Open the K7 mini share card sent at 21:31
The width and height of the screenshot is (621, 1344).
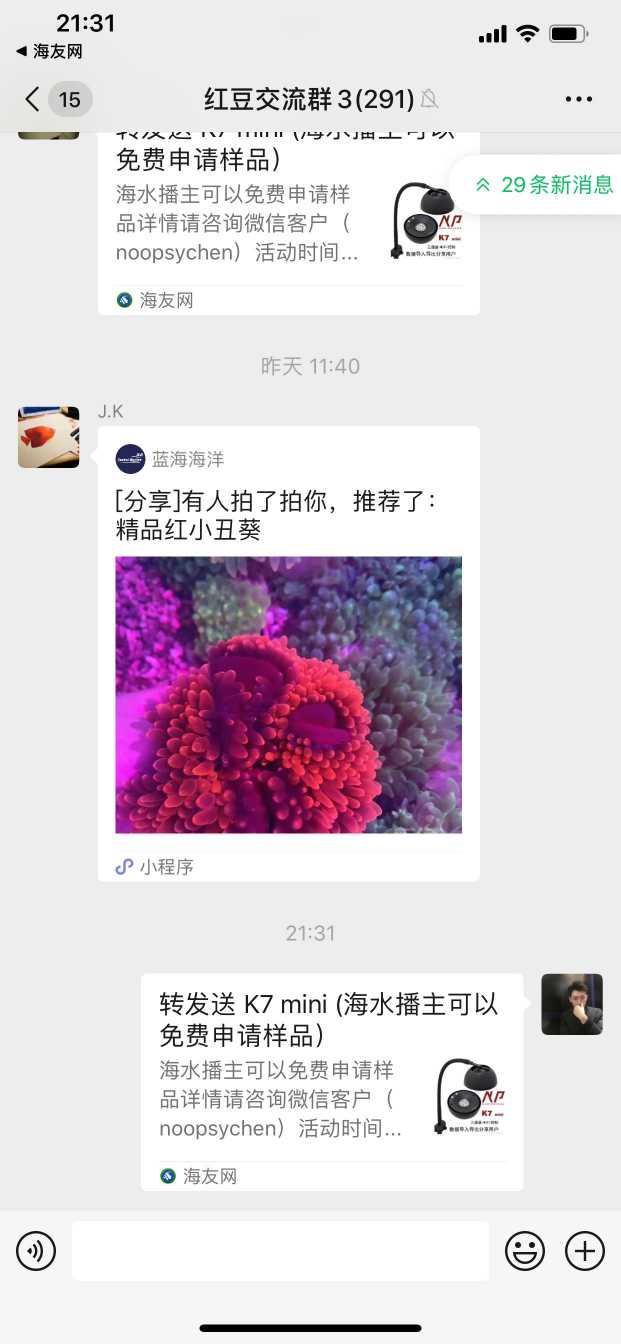tap(331, 1082)
